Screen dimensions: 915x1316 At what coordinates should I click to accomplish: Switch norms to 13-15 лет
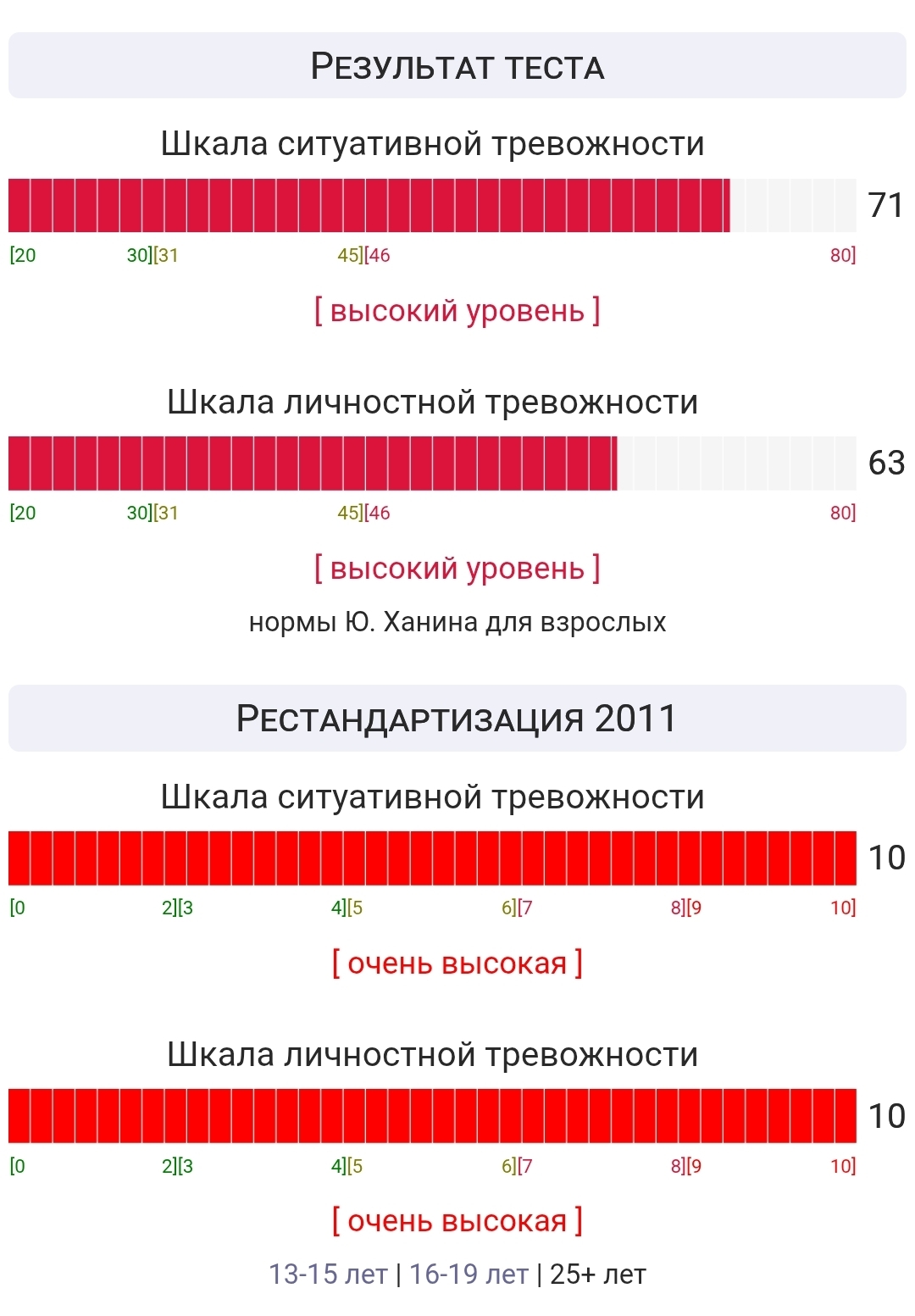(x=328, y=1274)
